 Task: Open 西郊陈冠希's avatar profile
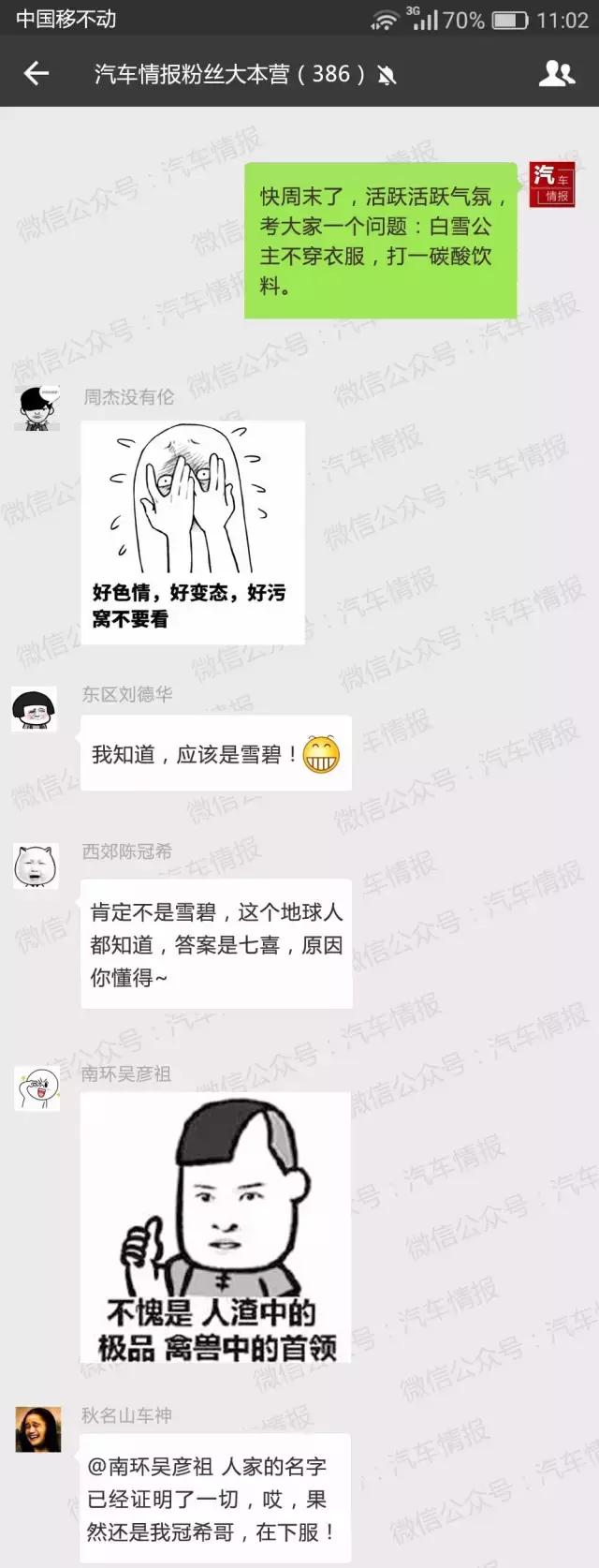coord(37,866)
